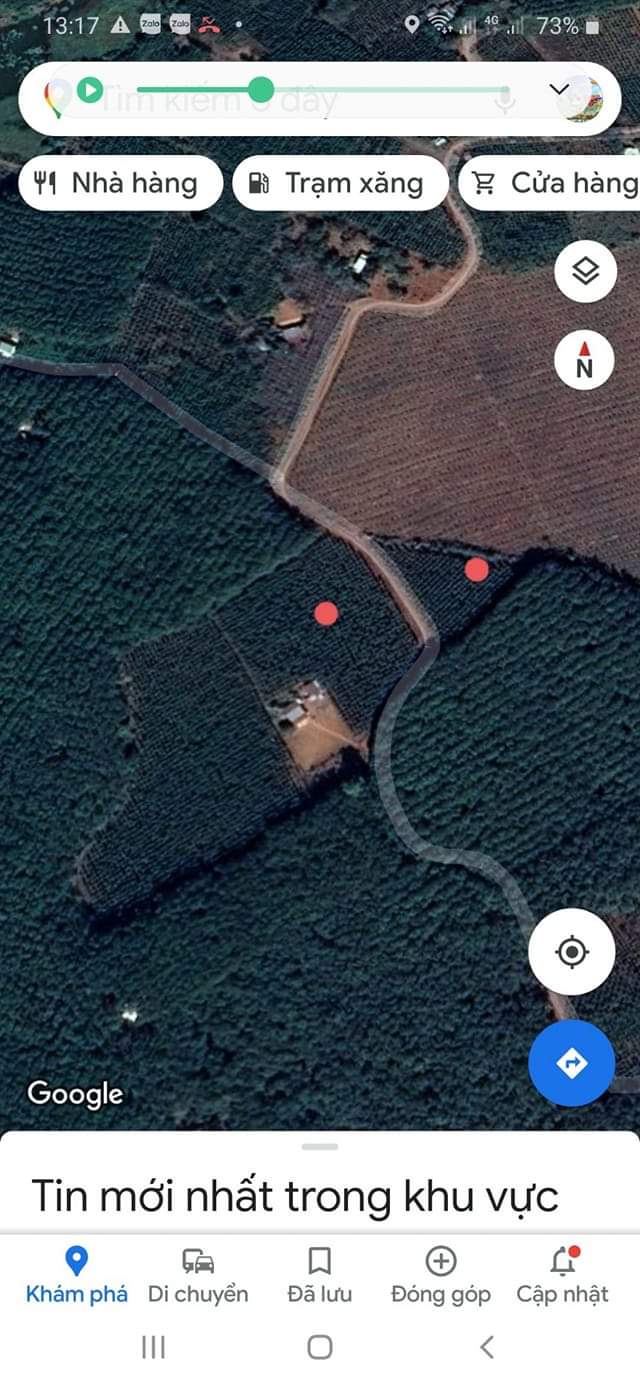Open the account profile picture
The image size is (640, 1385).
click(x=585, y=99)
